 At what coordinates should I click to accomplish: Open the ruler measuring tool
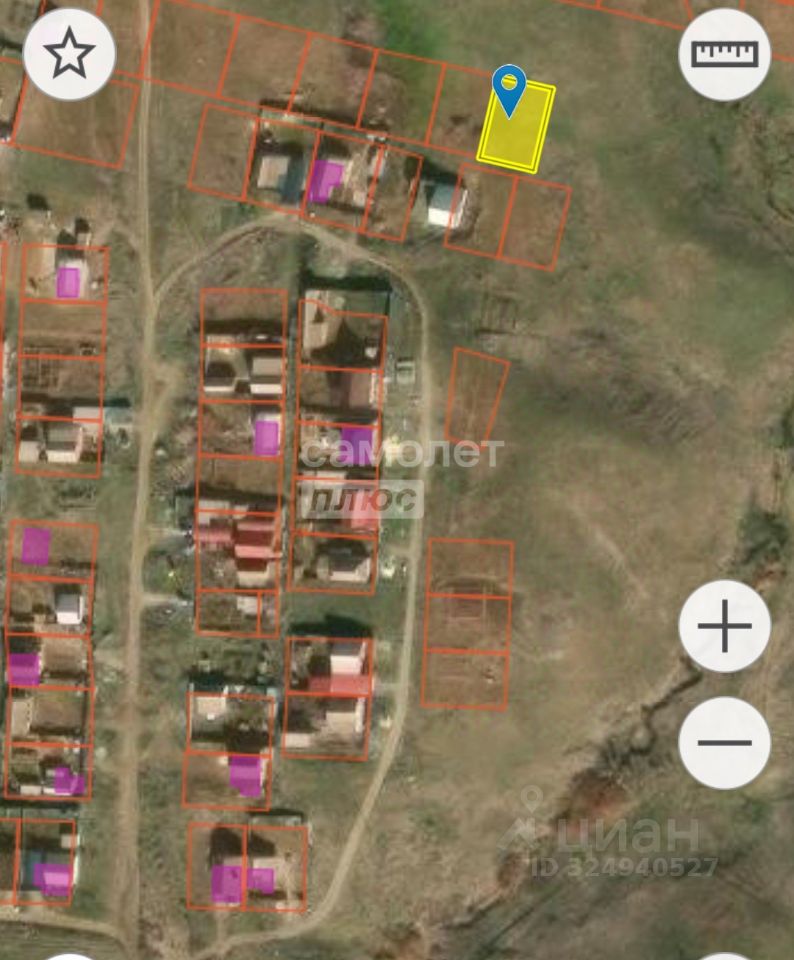[724, 54]
